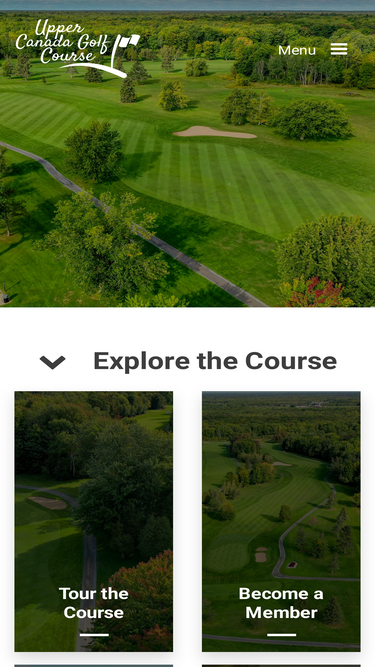Open the Menu hamburger button

339,49
